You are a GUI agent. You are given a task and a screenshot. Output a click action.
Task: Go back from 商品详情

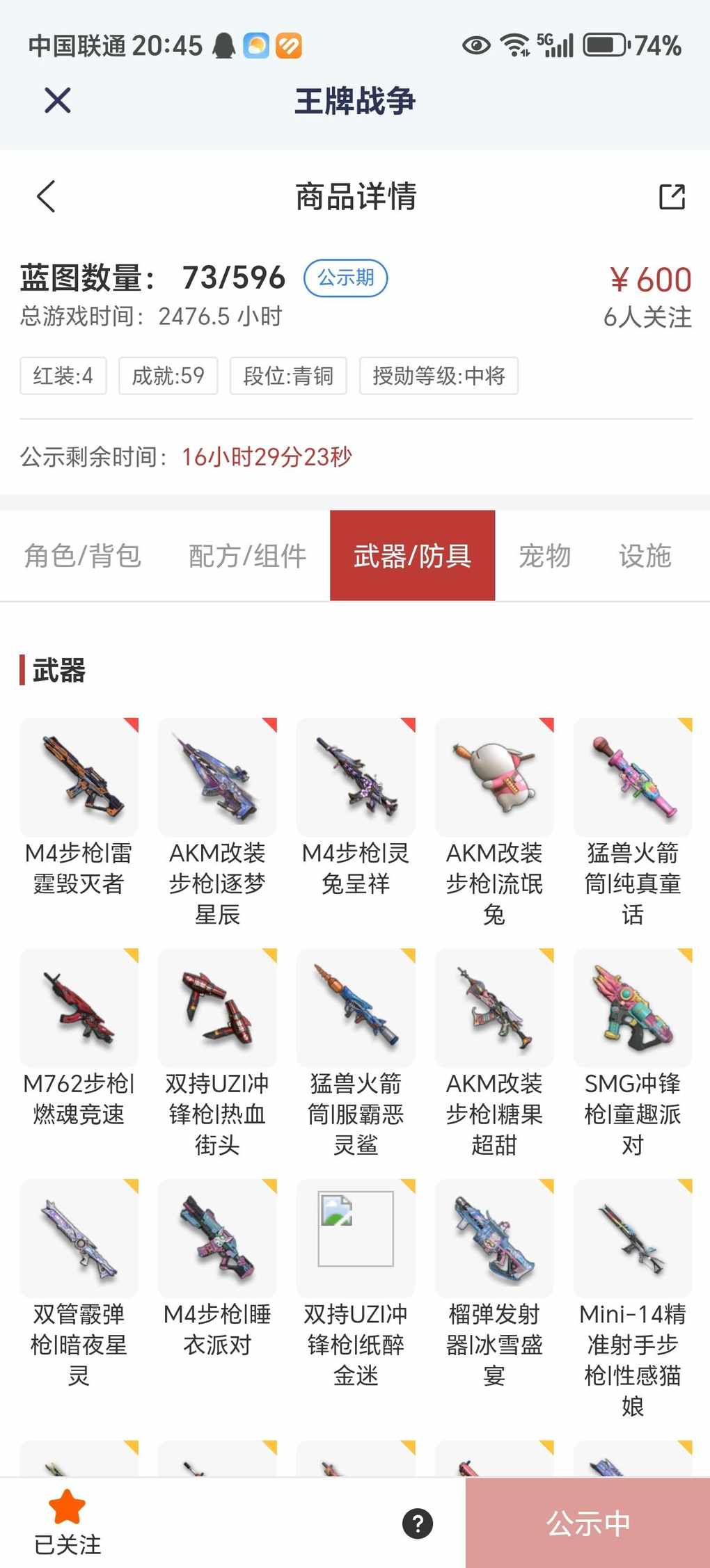47,196
